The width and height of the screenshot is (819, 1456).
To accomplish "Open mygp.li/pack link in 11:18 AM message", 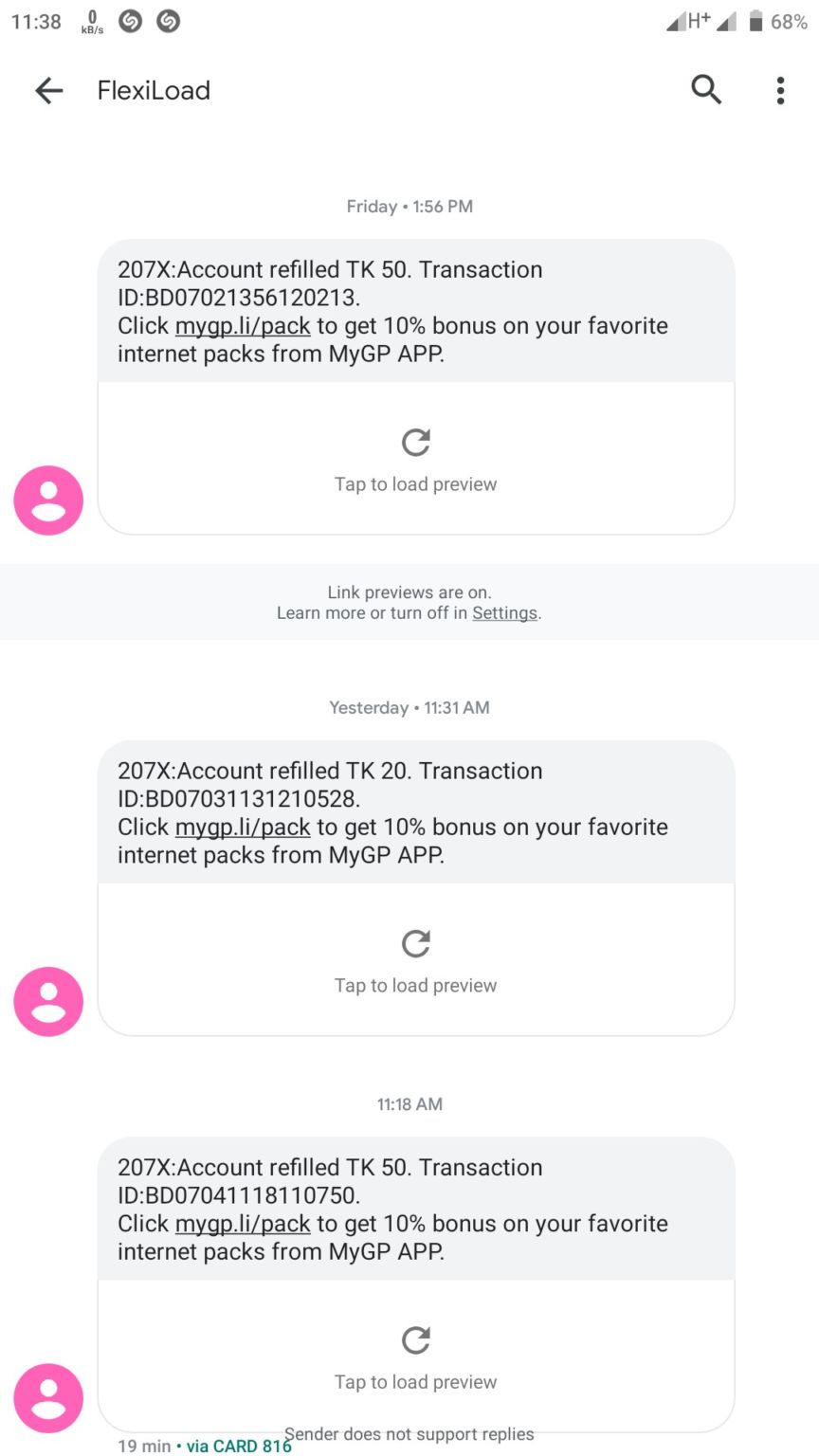I will (243, 1224).
